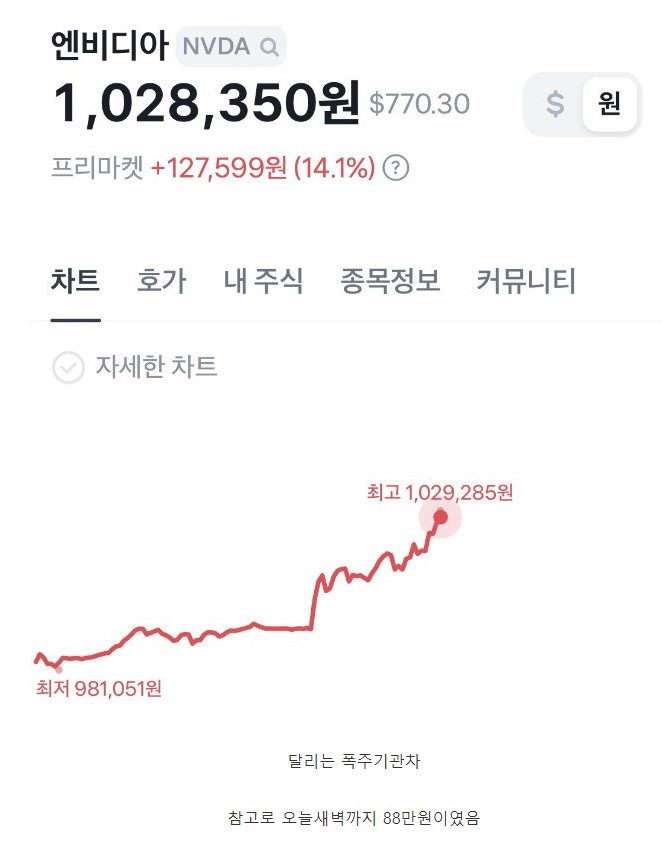This screenshot has height=842, width=662.
Task: Open the premarket help question-mark icon
Action: (397, 168)
